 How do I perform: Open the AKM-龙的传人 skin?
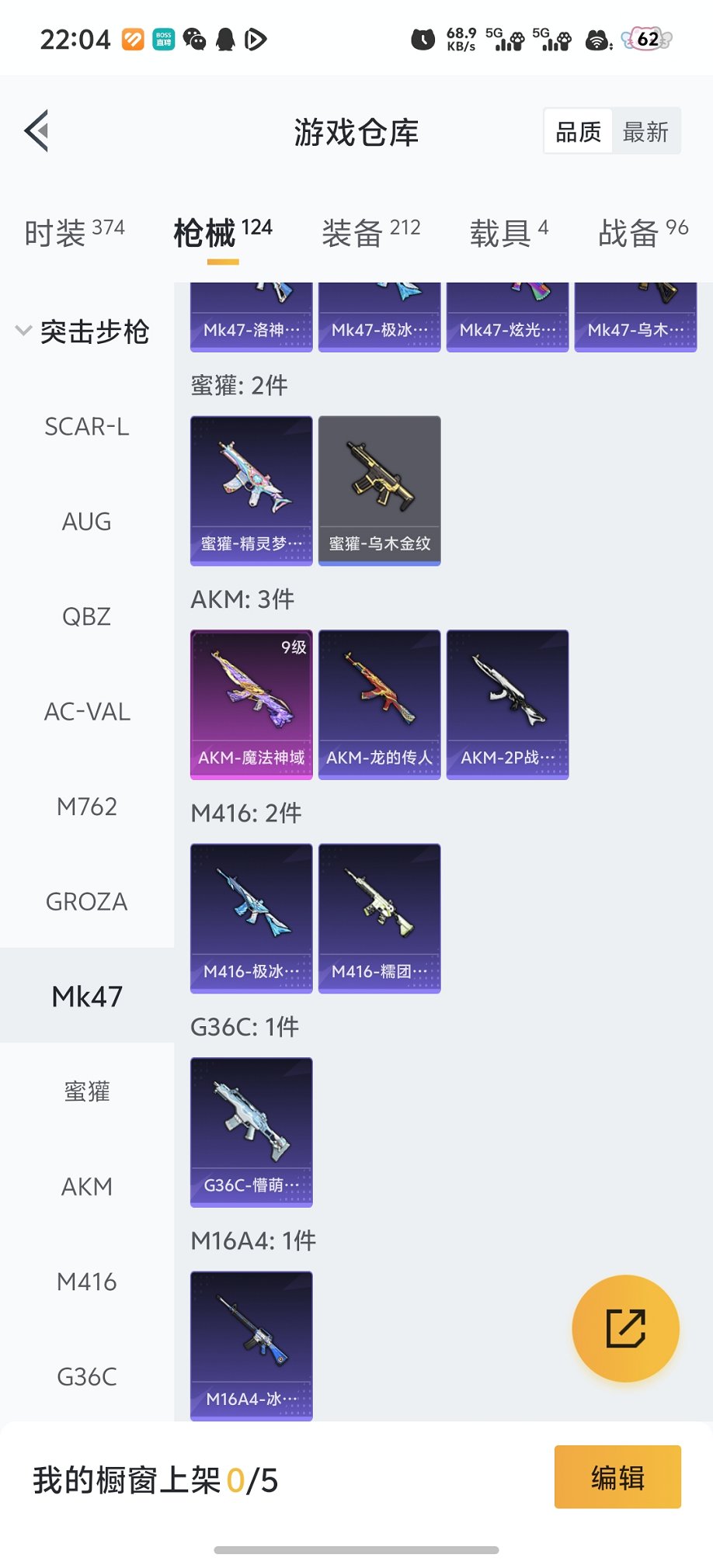[x=380, y=704]
